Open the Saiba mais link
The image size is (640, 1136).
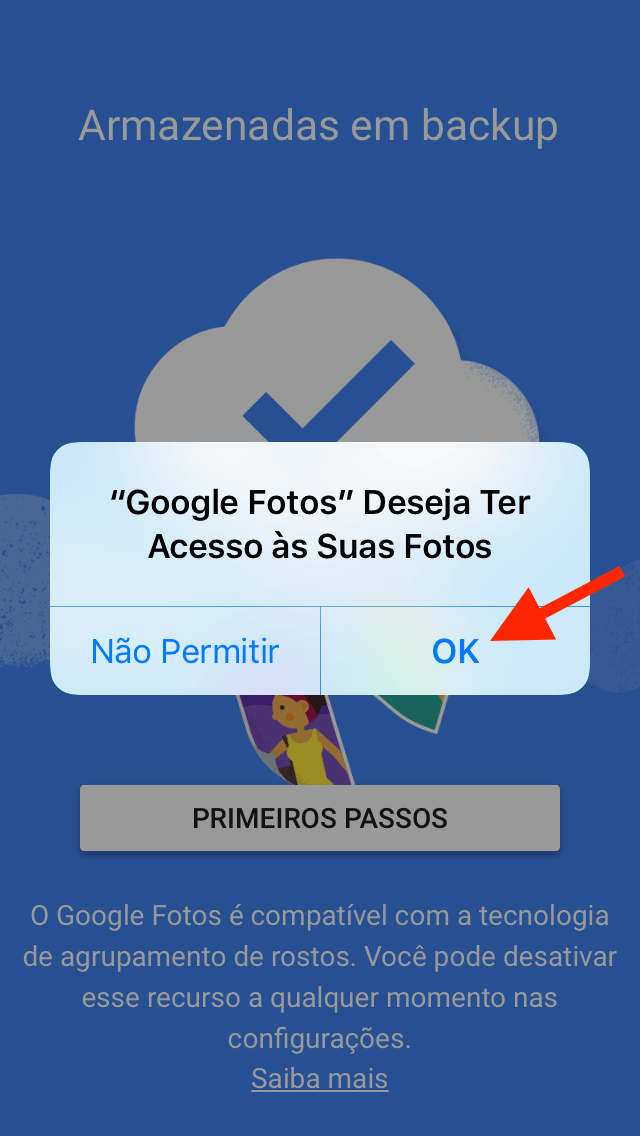320,1079
